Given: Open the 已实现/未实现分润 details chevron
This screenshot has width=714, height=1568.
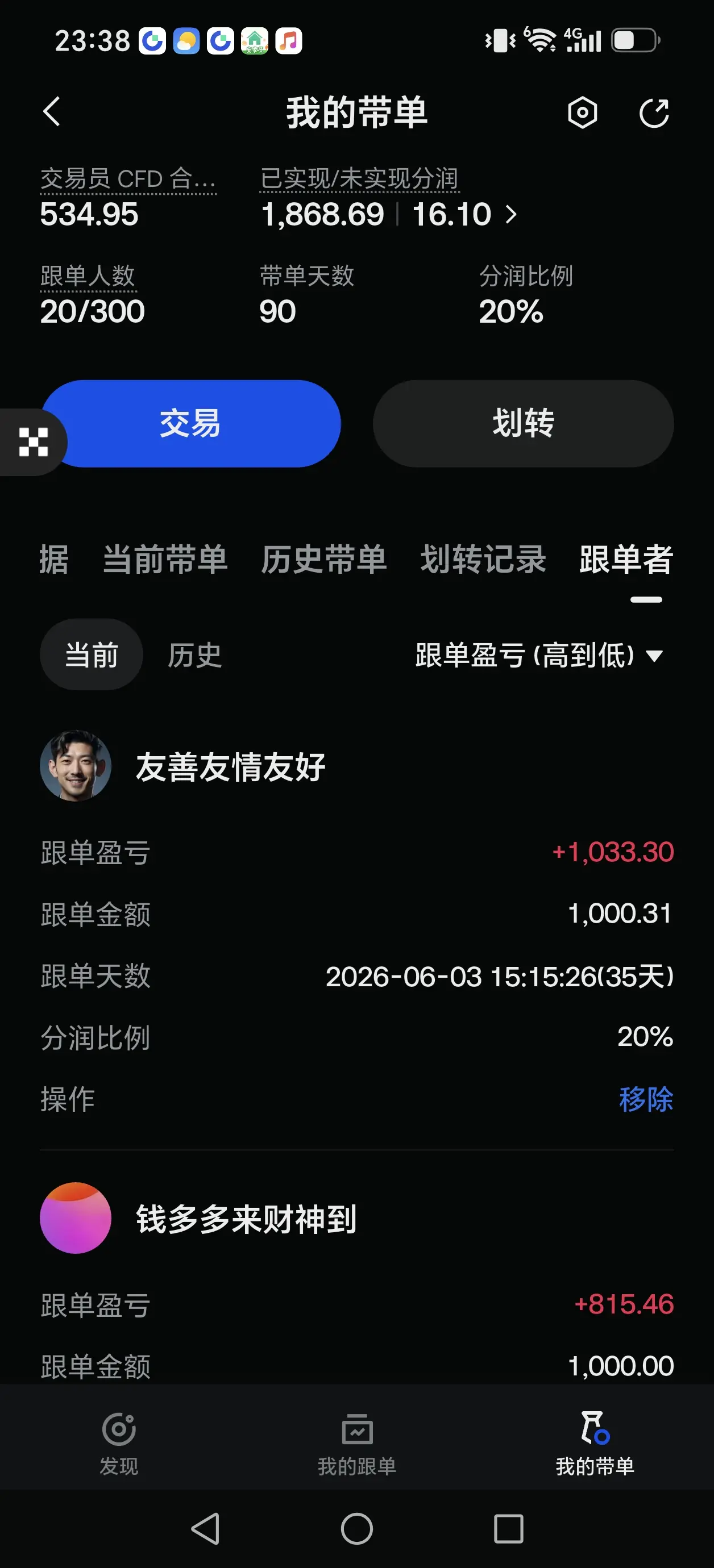Looking at the screenshot, I should point(511,214).
